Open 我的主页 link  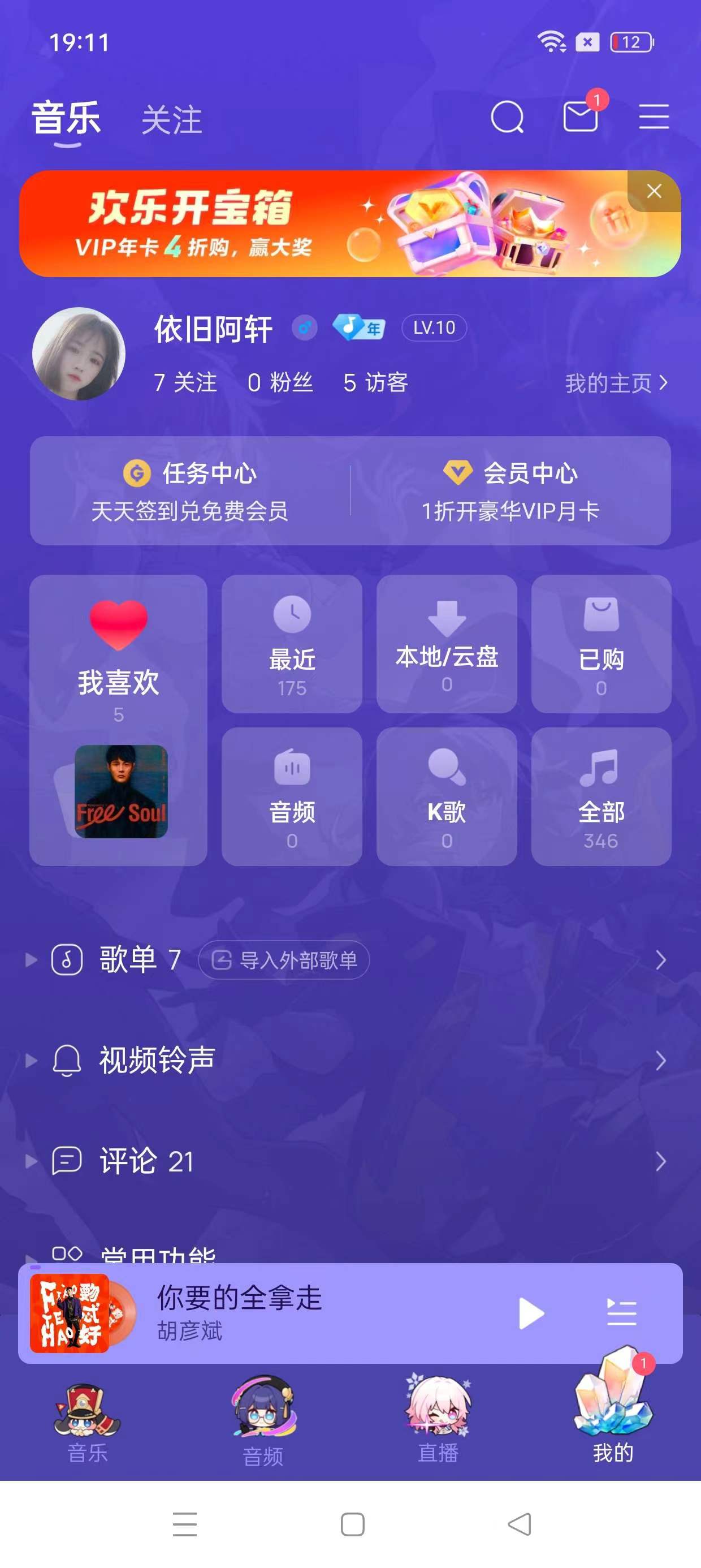tap(616, 383)
